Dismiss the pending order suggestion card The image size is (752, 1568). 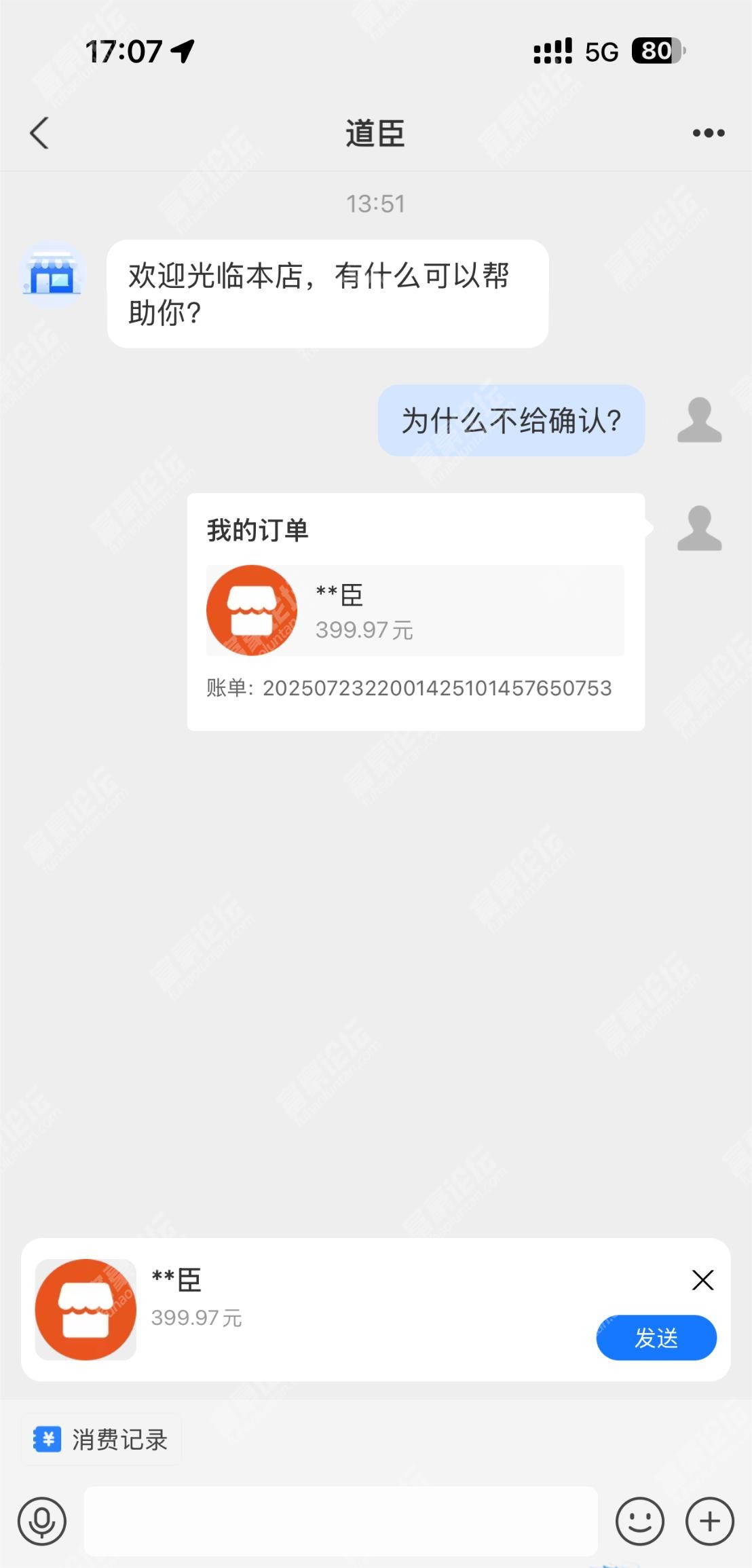tap(702, 1280)
